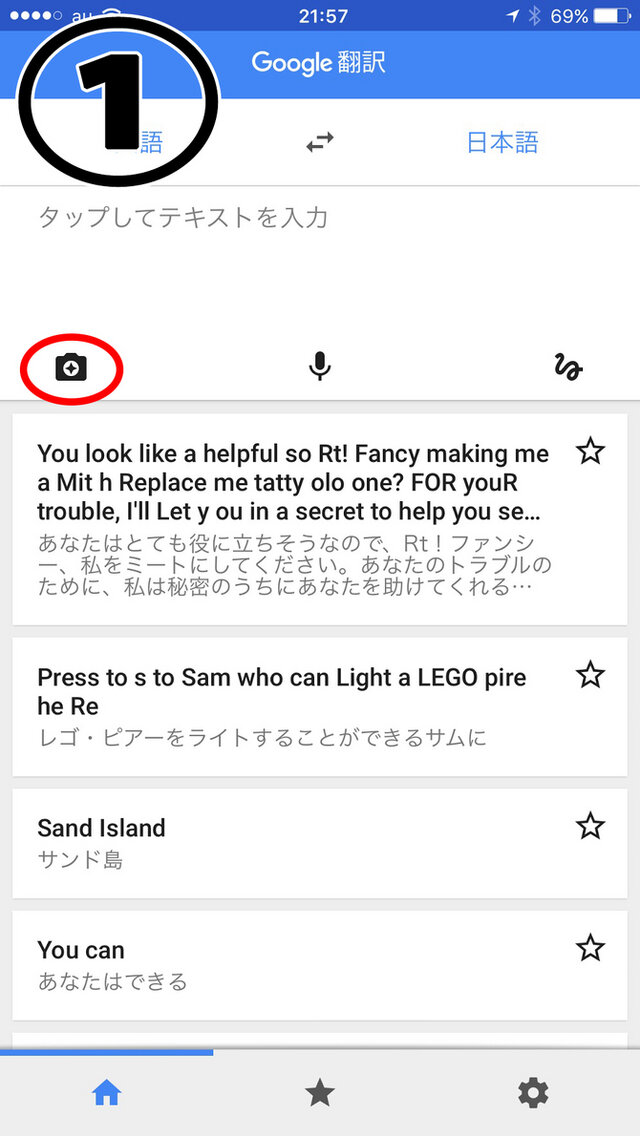Switch to the Home tab
Viewport: 640px width, 1136px height.
(x=106, y=1092)
